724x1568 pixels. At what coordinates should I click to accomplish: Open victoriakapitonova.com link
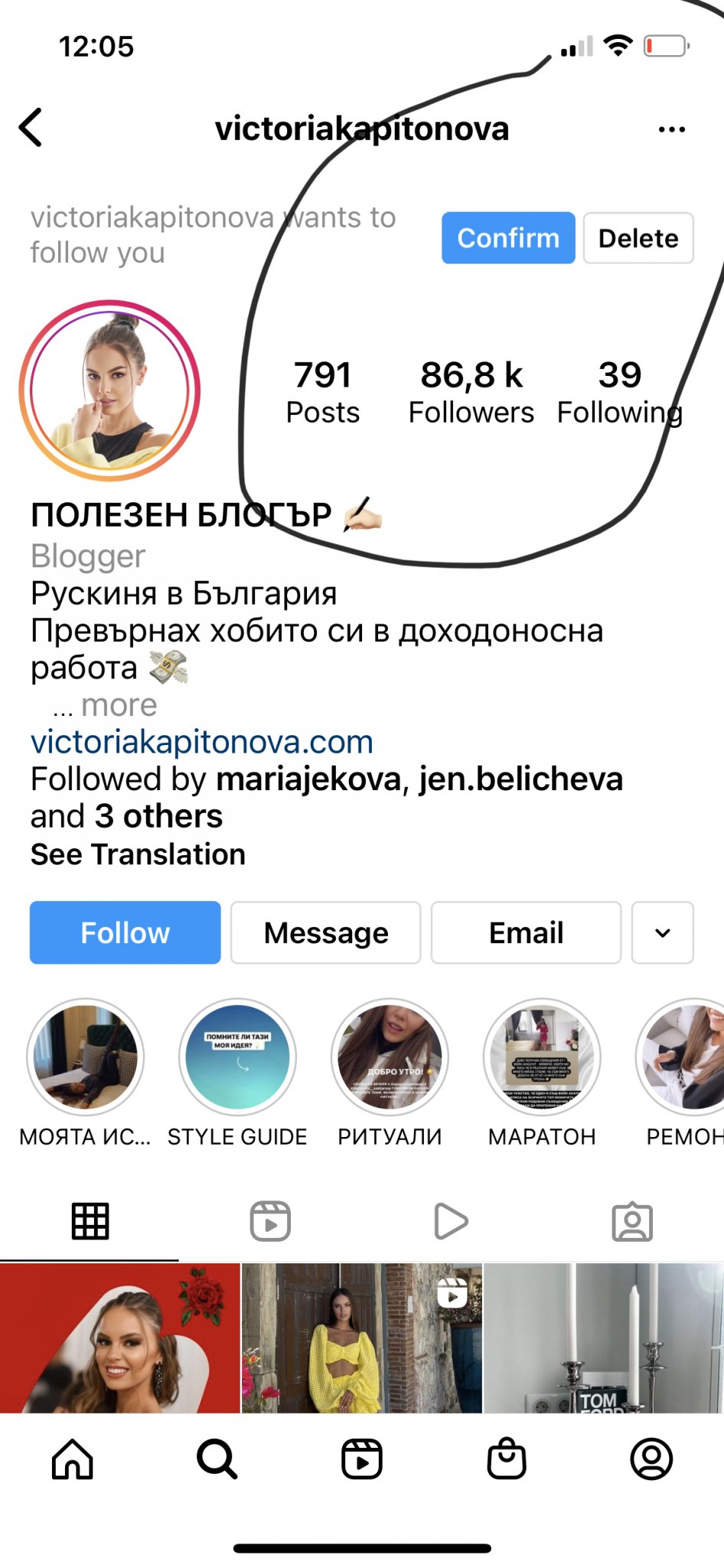202,741
